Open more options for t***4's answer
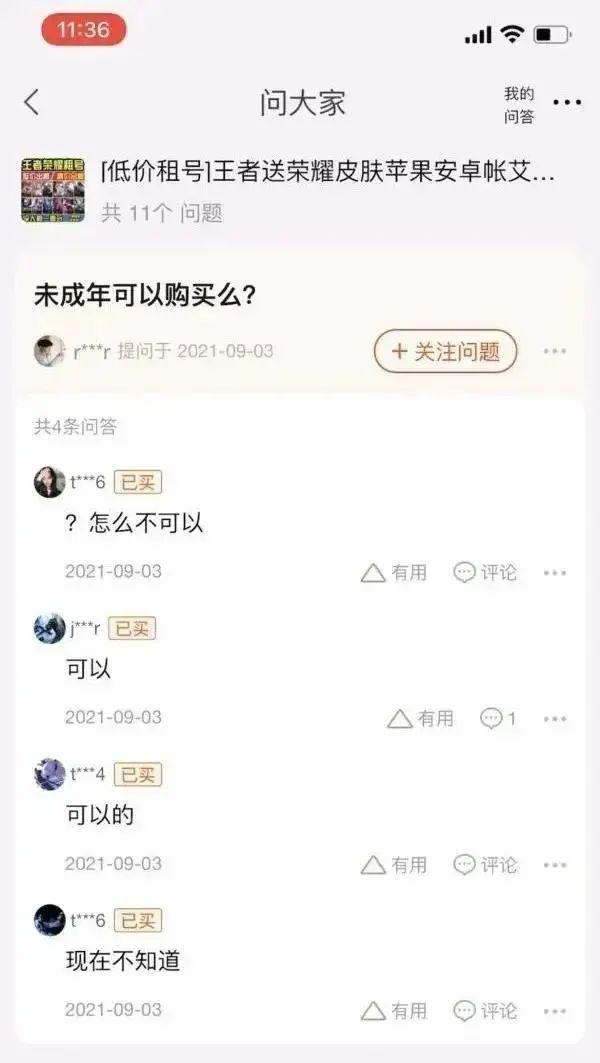This screenshot has height=1063, width=600. coord(555,865)
